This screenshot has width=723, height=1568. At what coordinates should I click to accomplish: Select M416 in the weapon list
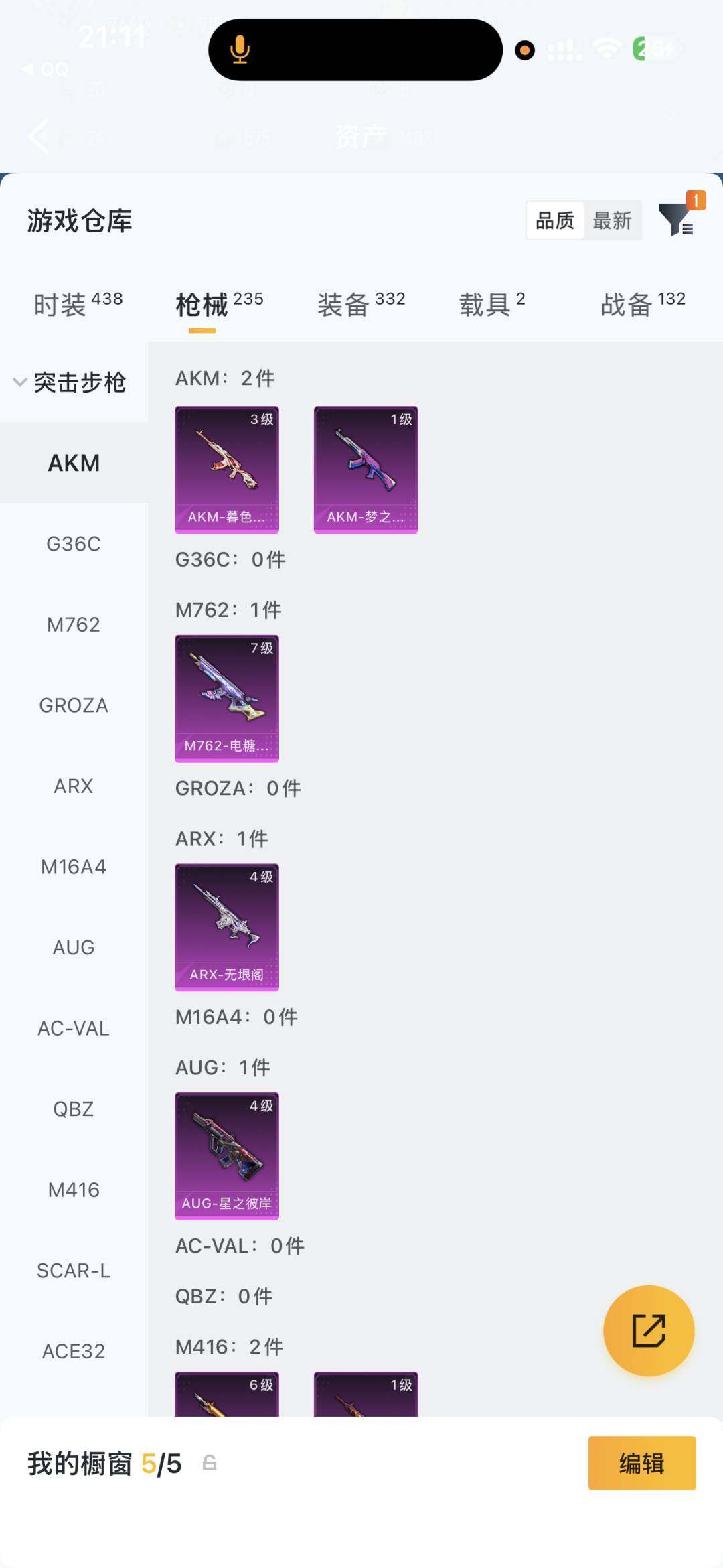[74, 1190]
